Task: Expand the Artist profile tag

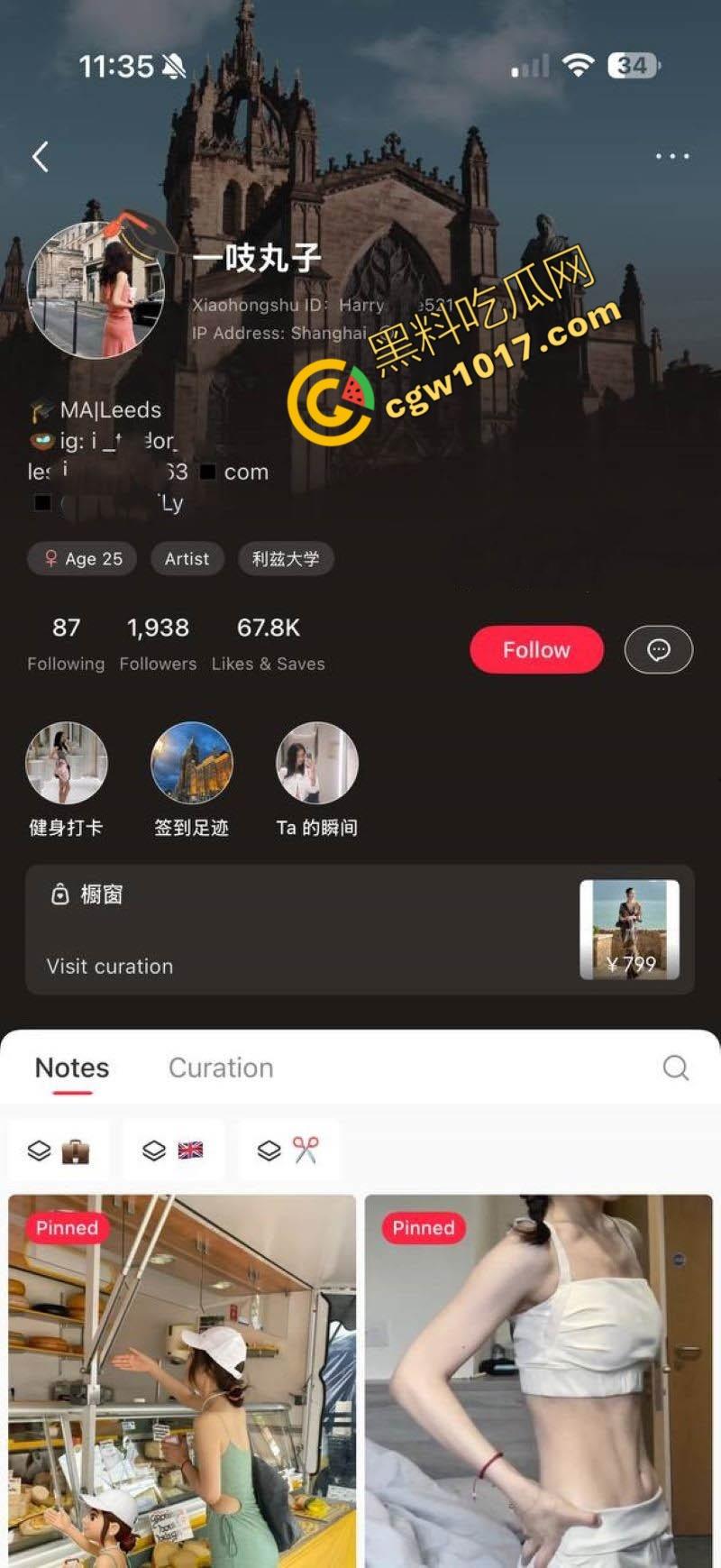Action: point(187,559)
